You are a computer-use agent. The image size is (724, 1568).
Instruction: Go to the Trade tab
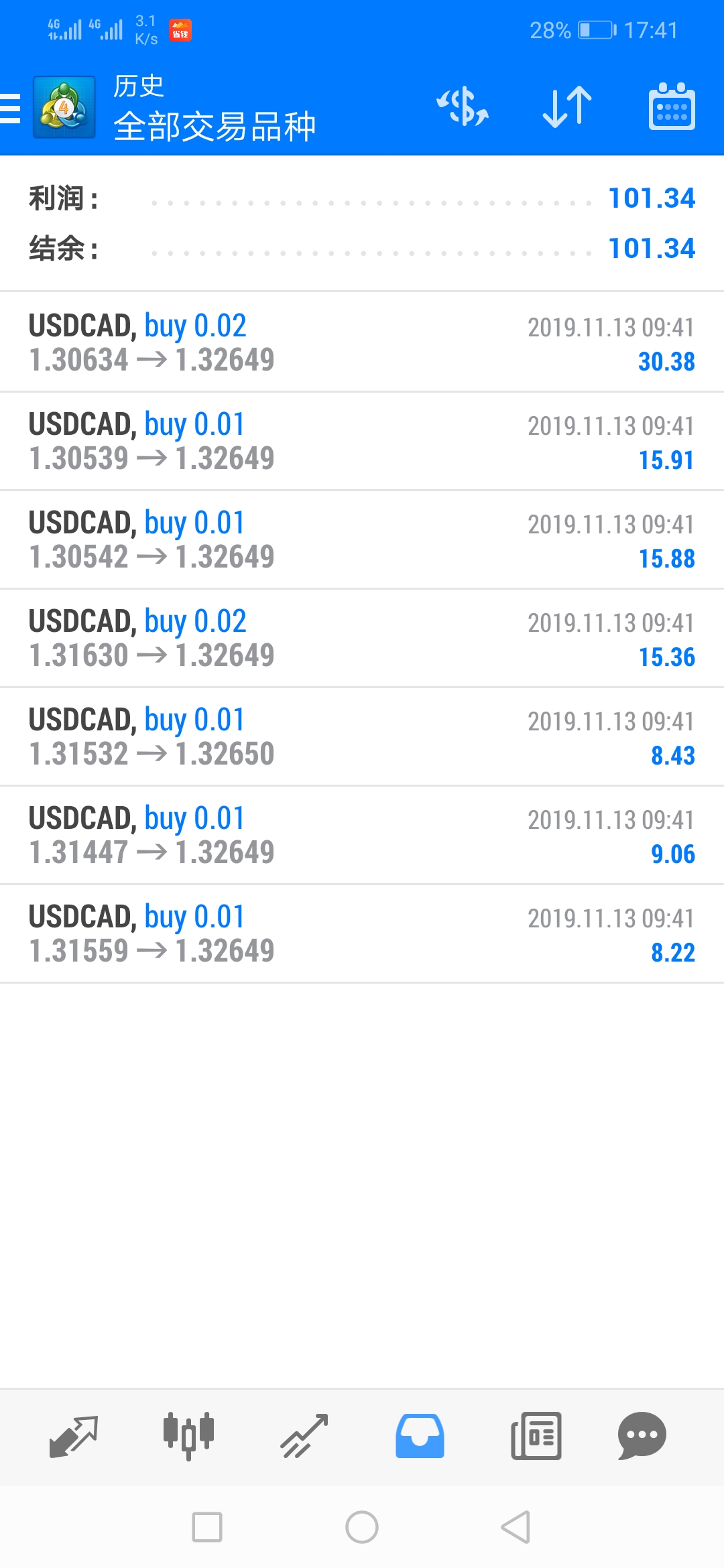[x=304, y=1436]
